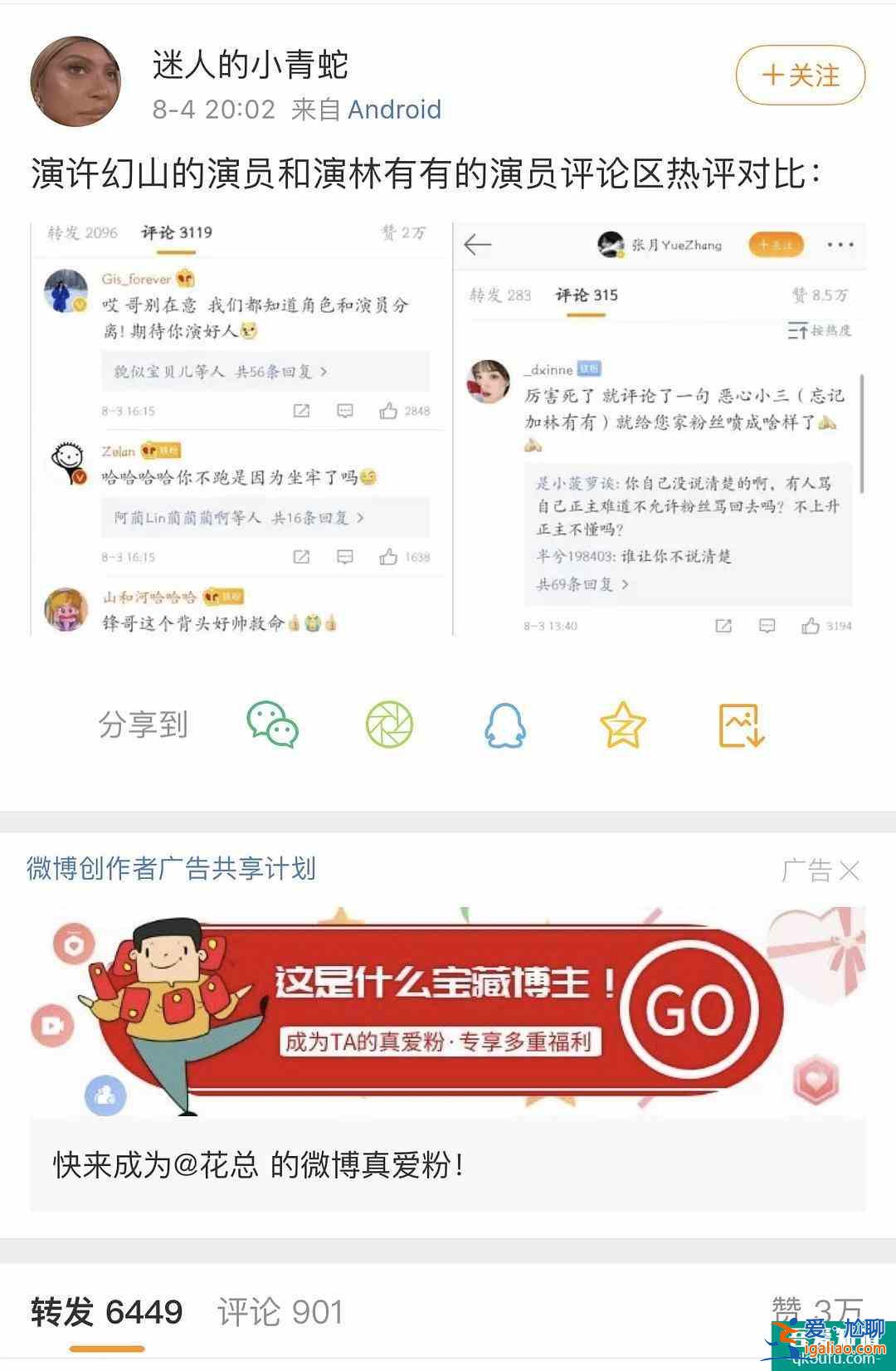Switch to the 评论 901 tab
The image size is (896, 1371).
pos(280,1312)
